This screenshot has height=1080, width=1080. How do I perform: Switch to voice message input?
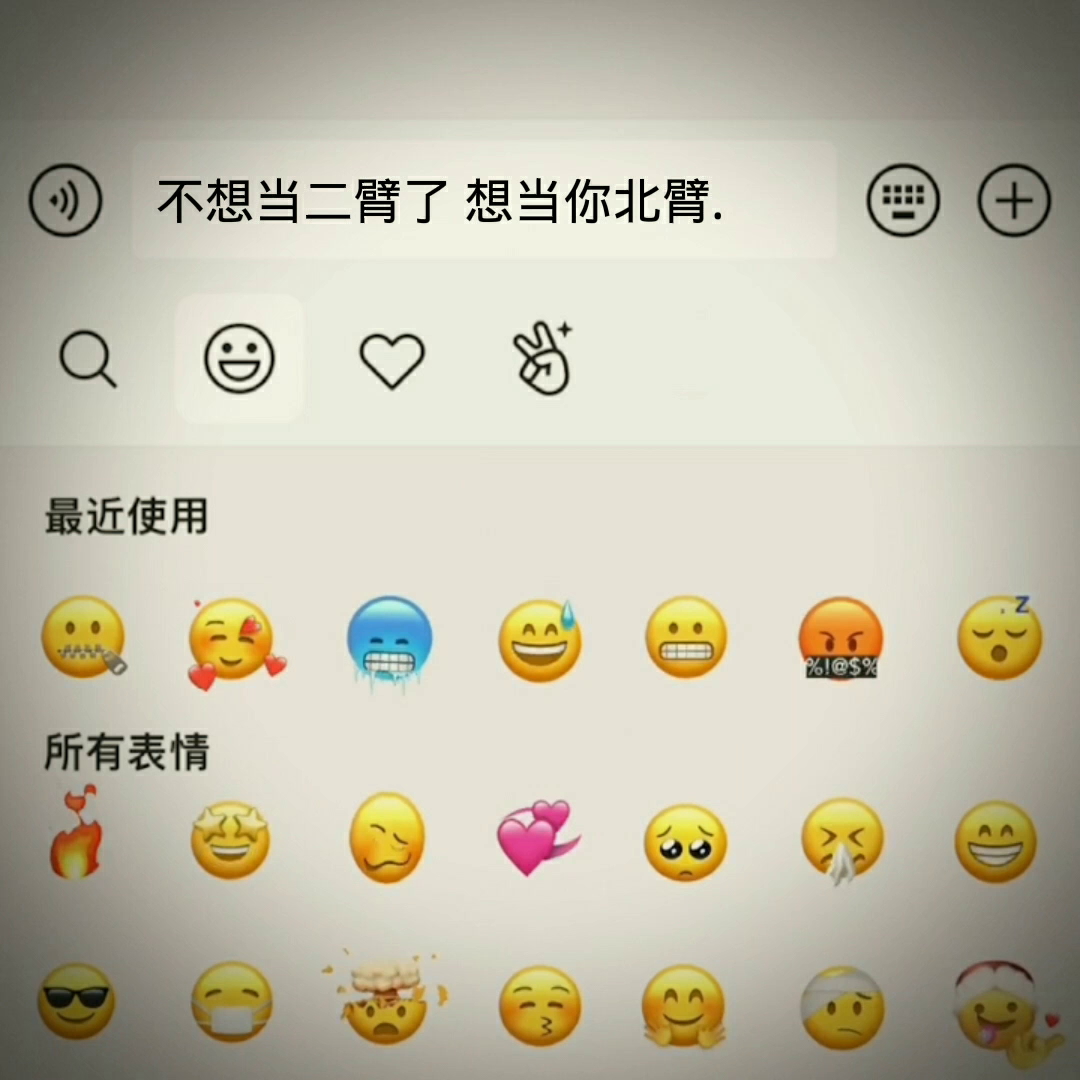(65, 200)
